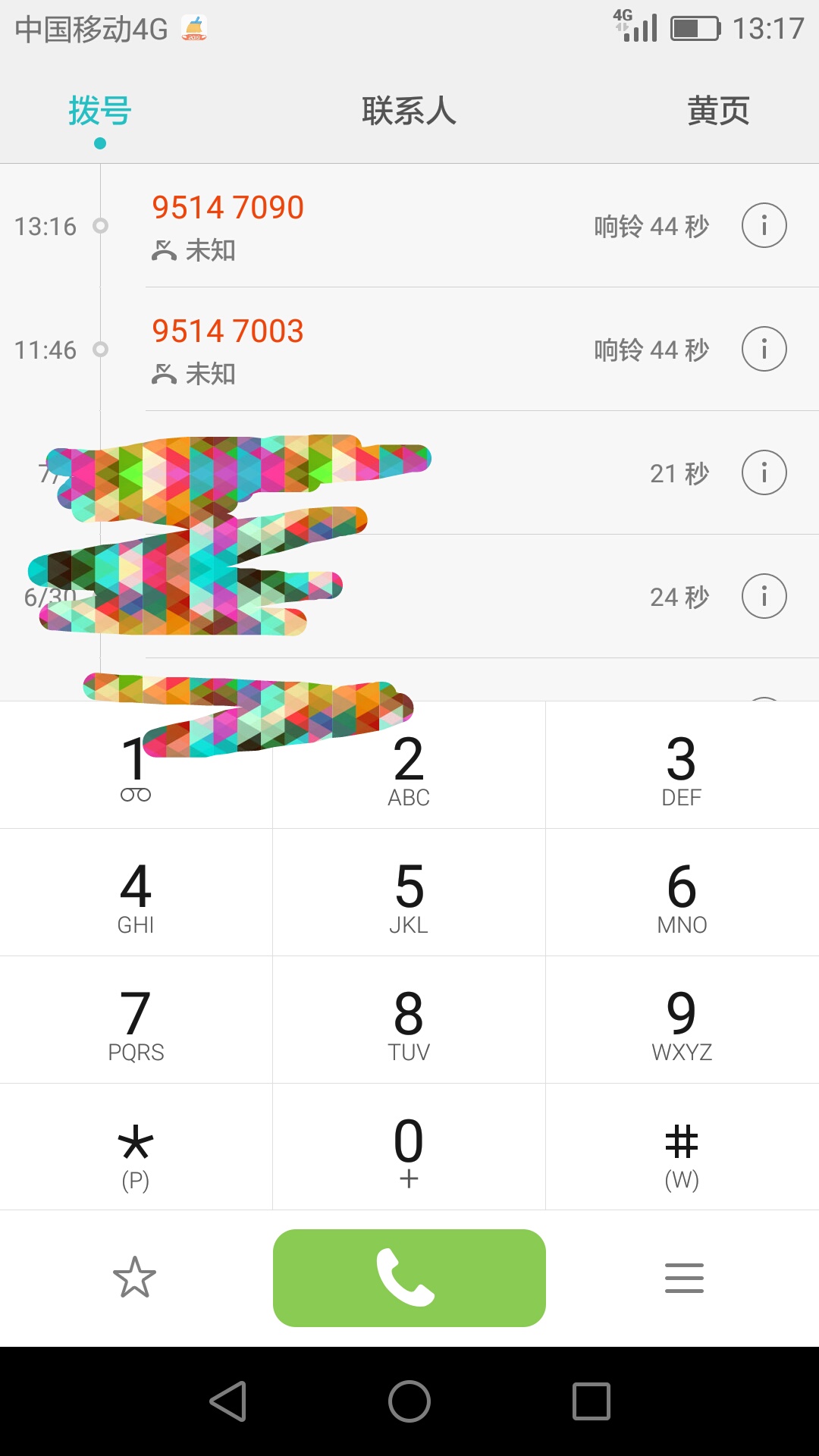Viewport: 819px width, 1456px height.
Task: Switch to the 联系人 tab
Action: click(409, 111)
